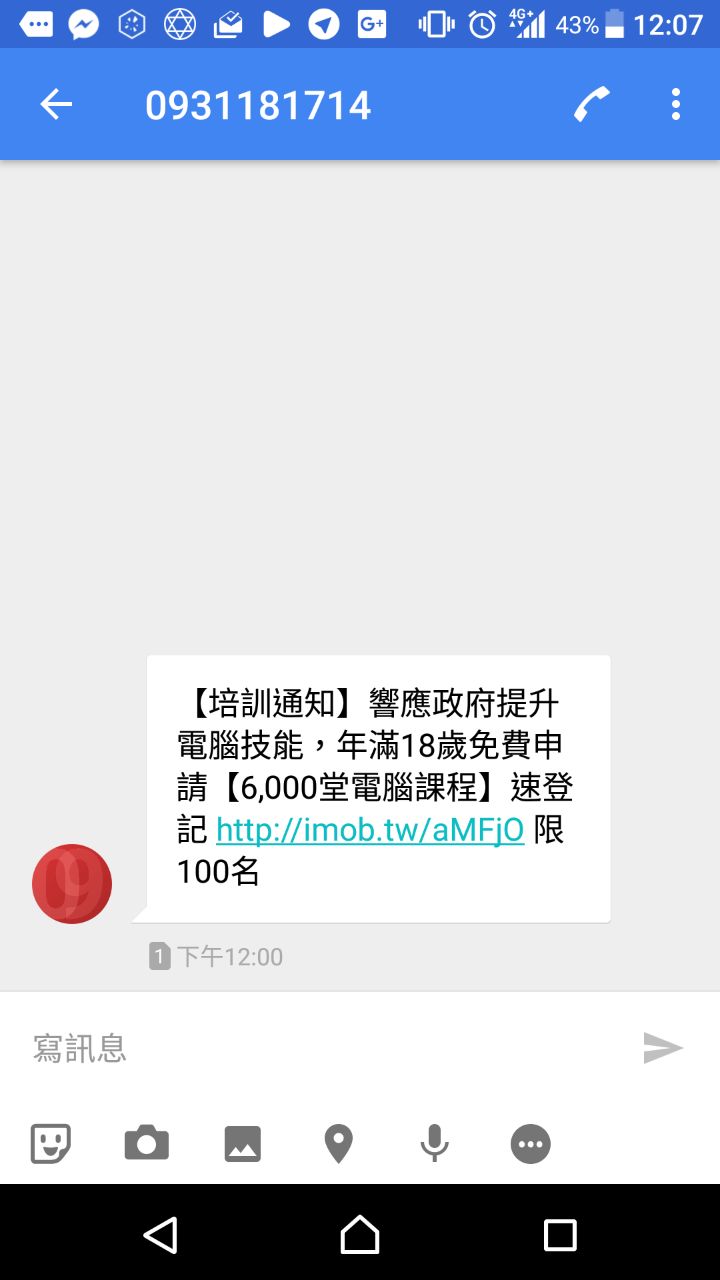Call the number 0931181714
Screen dimensions: 720x1280
coord(592,104)
